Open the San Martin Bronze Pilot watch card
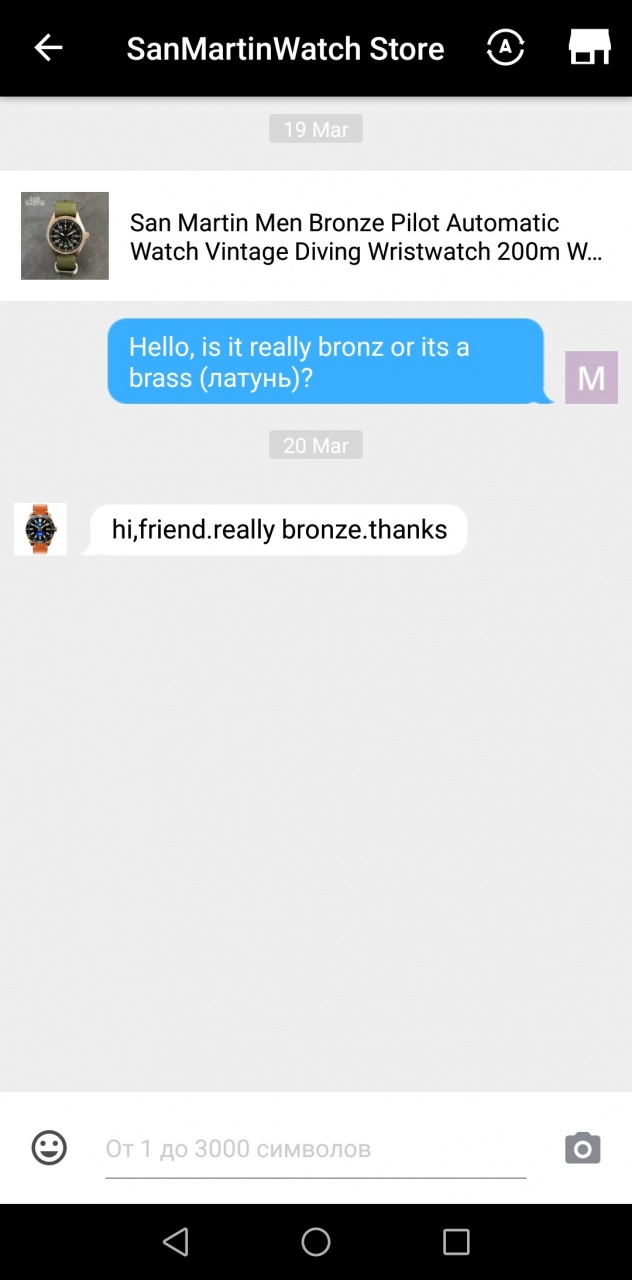The image size is (632, 1280). pos(316,236)
